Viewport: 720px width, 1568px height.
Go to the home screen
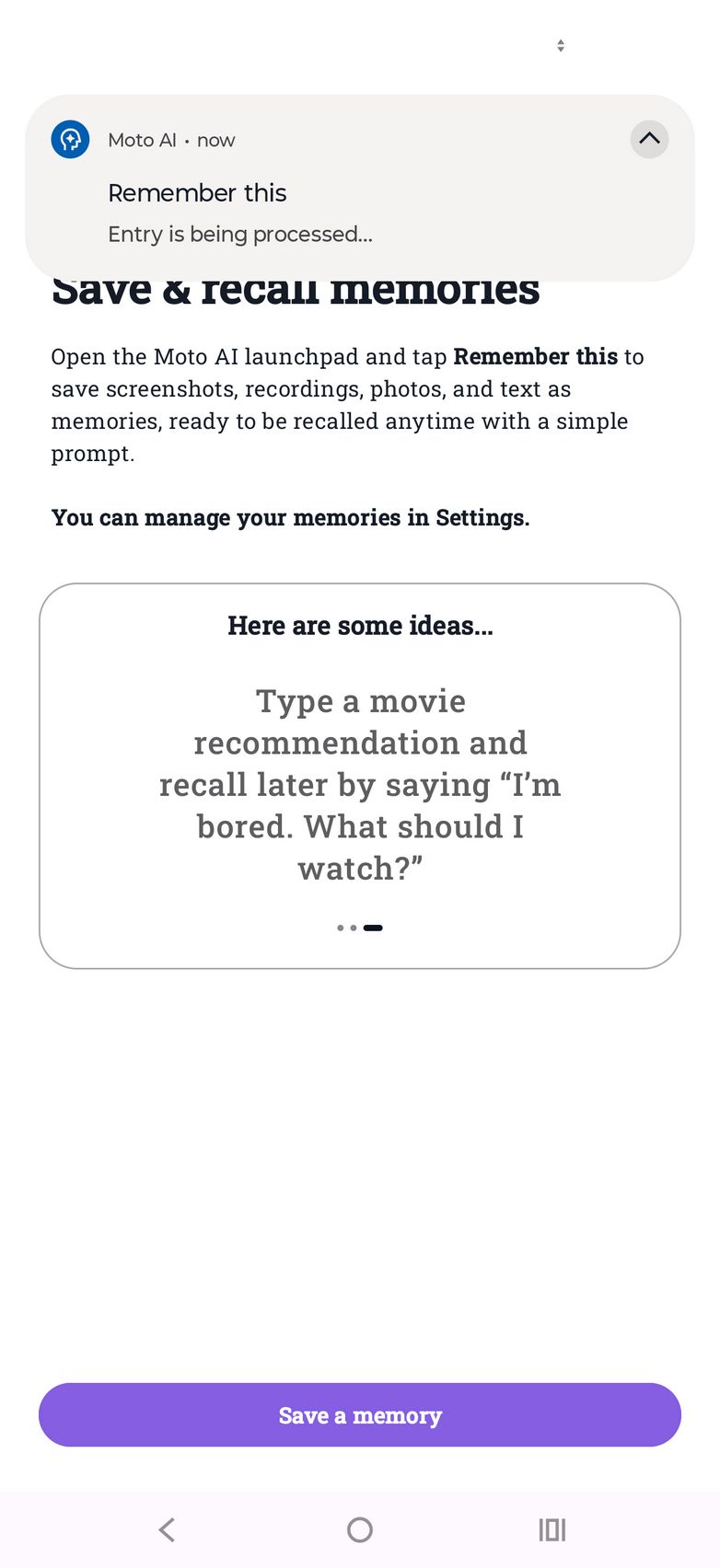(360, 1530)
